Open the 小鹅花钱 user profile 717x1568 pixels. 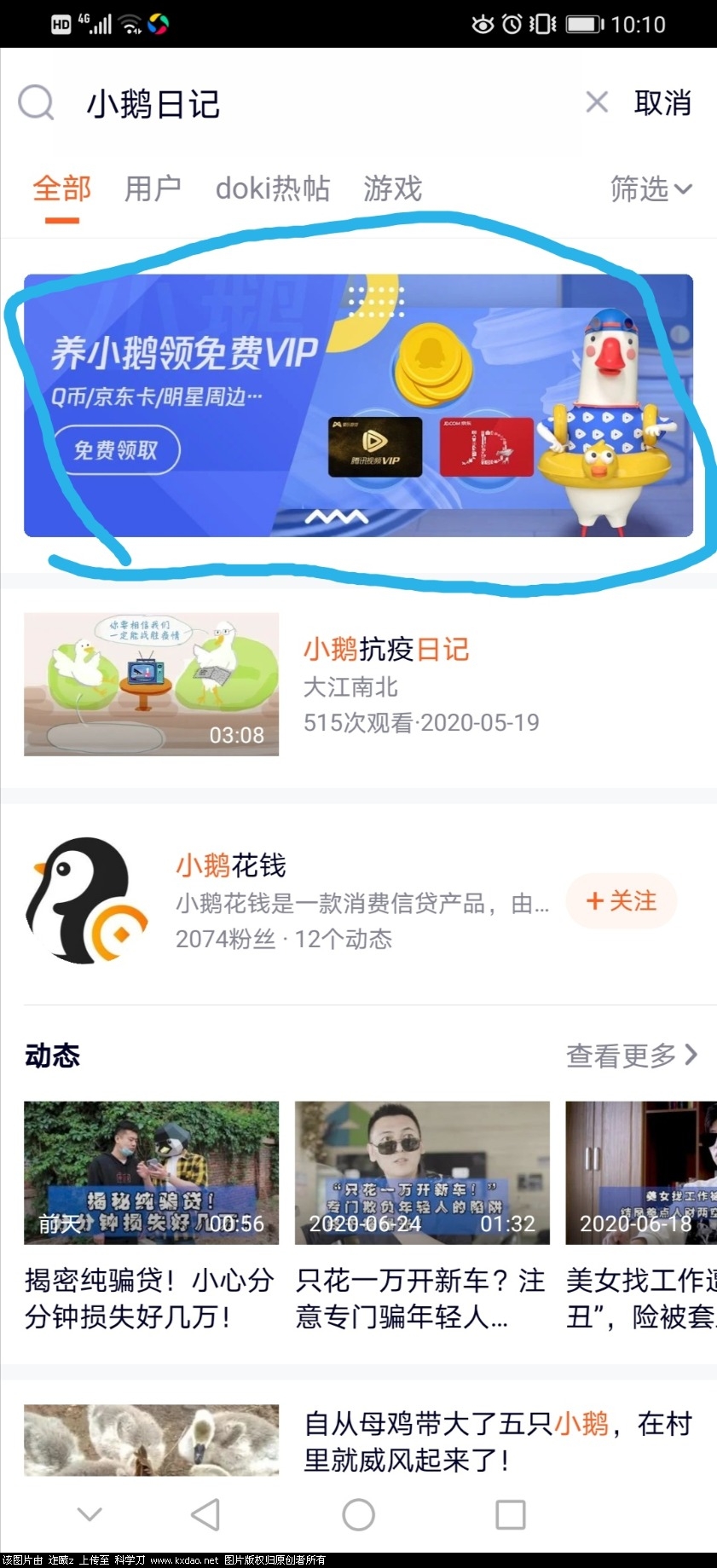pyautogui.click(x=230, y=865)
